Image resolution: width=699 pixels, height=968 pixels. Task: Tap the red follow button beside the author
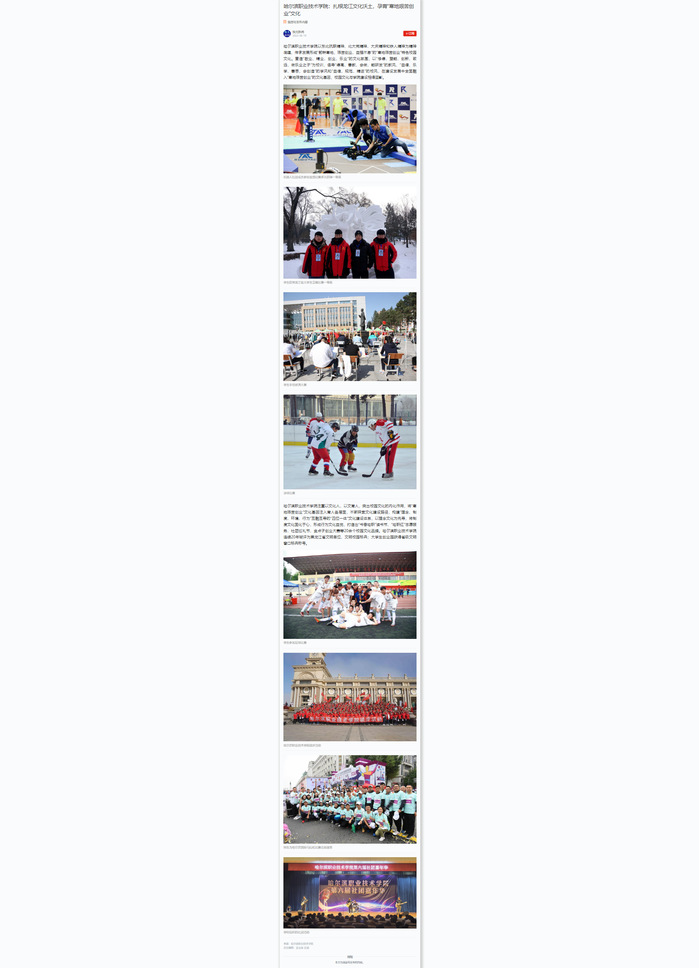coord(410,33)
